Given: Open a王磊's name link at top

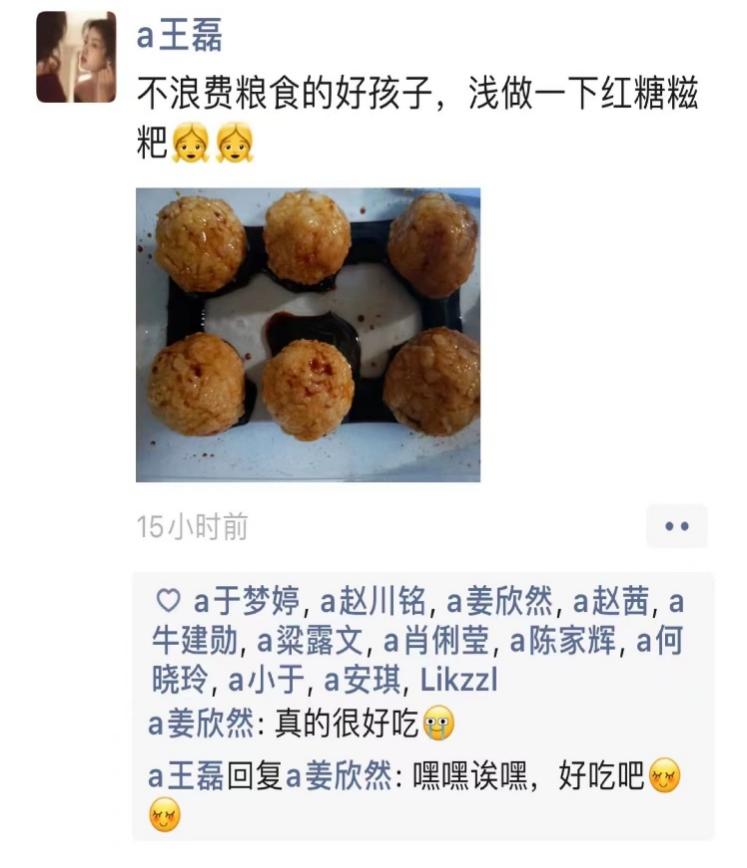Looking at the screenshot, I should (x=179, y=36).
